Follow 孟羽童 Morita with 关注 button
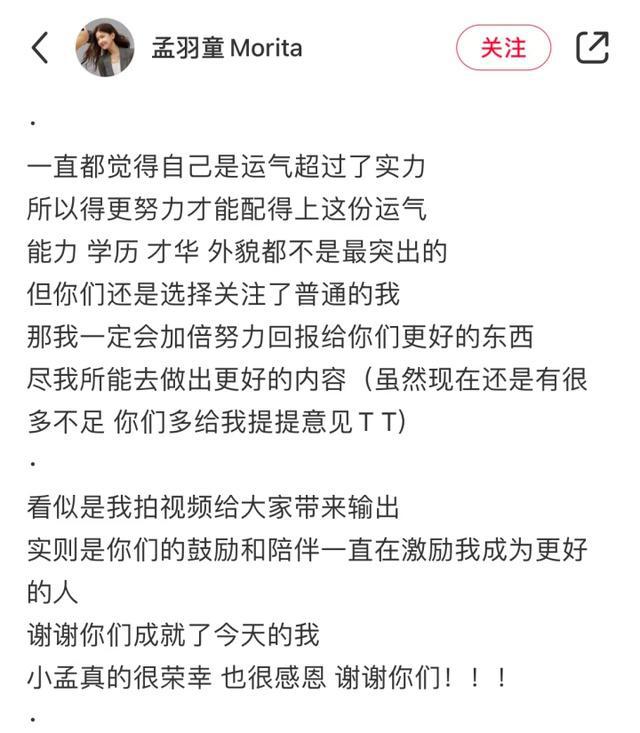 click(x=503, y=47)
